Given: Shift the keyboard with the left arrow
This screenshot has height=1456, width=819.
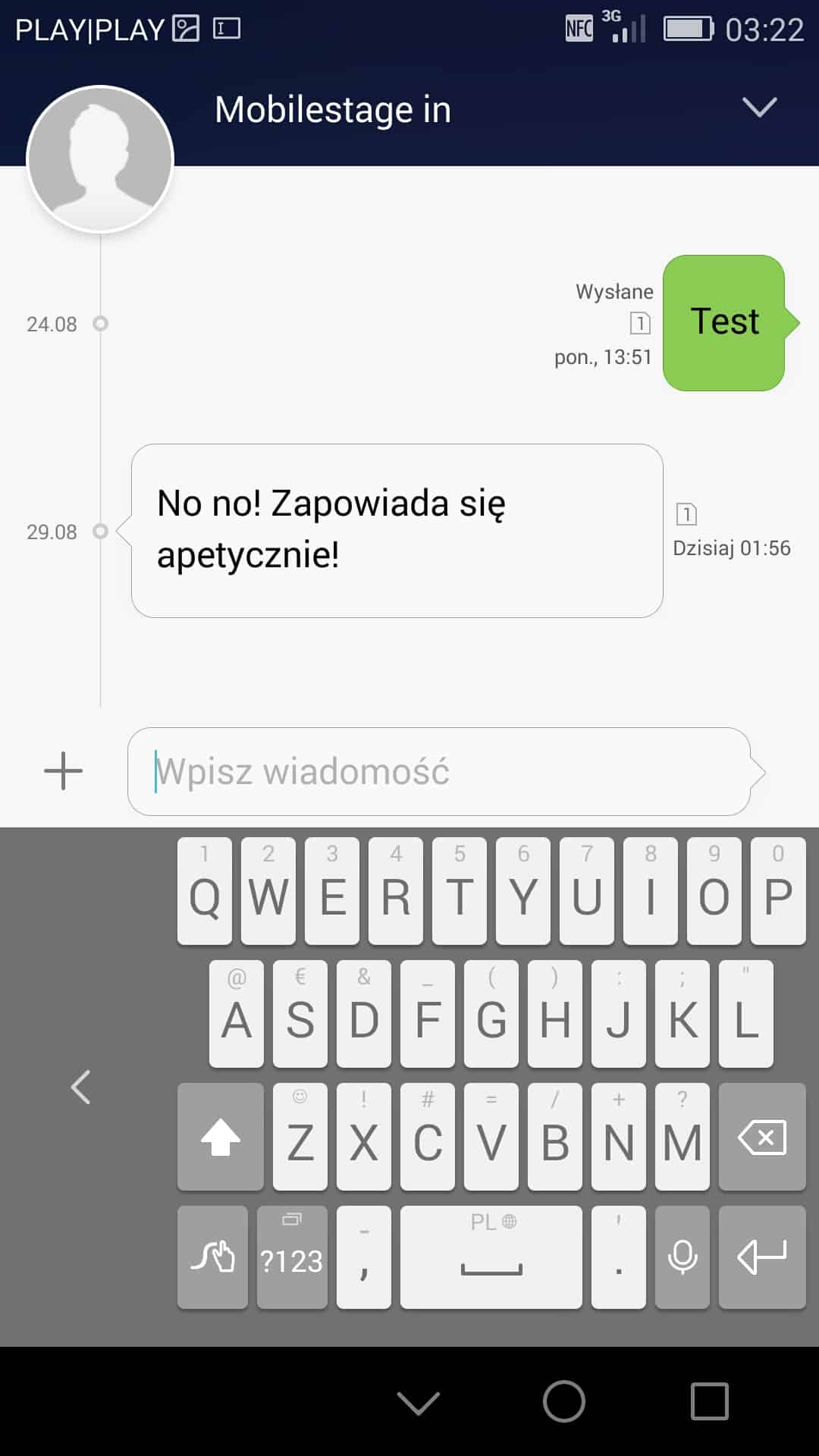Looking at the screenshot, I should coord(81,1087).
